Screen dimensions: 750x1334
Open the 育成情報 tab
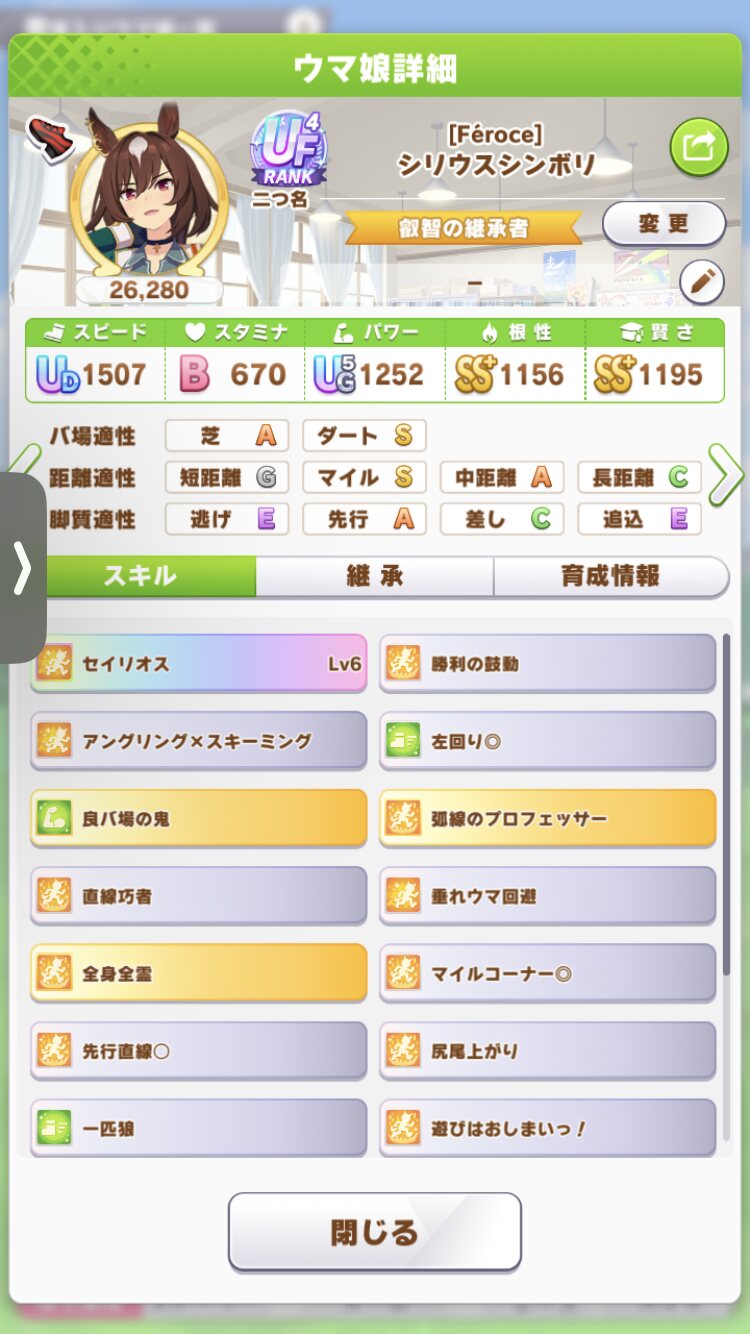click(x=610, y=576)
